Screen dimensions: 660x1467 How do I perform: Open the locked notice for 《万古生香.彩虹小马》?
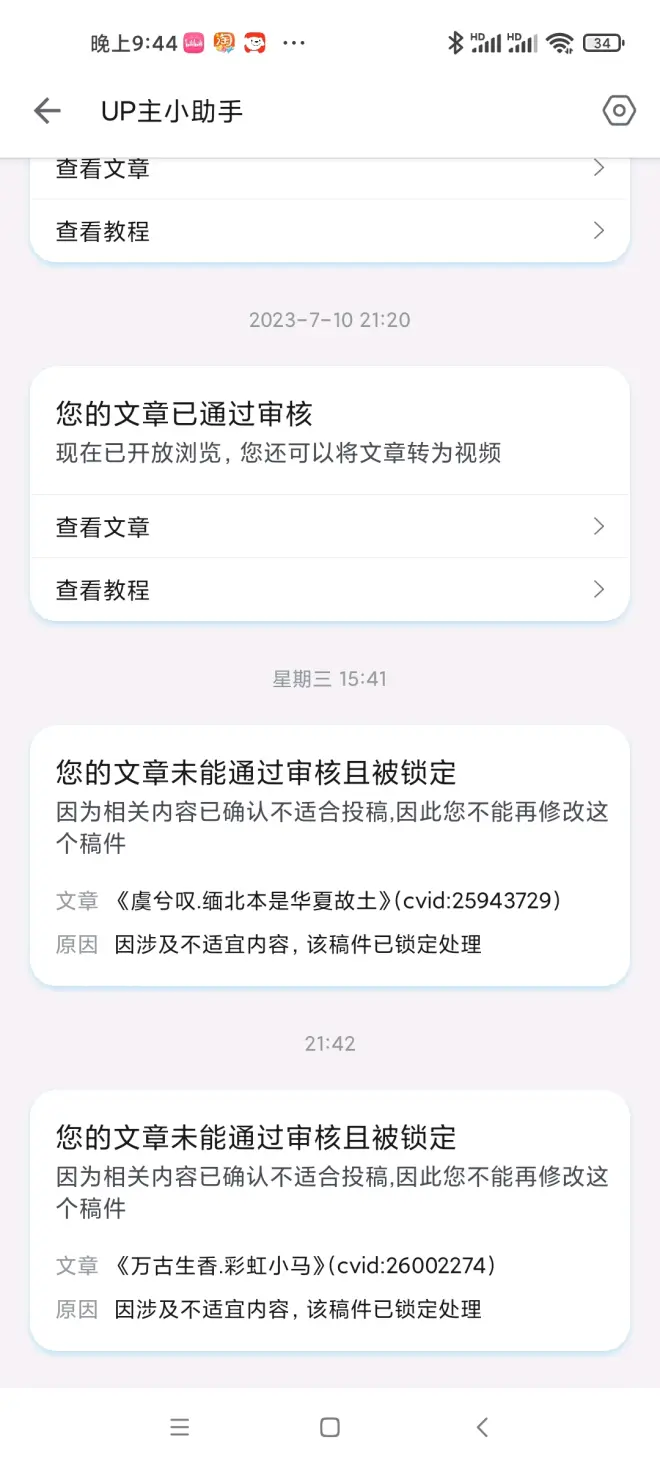pos(330,1220)
